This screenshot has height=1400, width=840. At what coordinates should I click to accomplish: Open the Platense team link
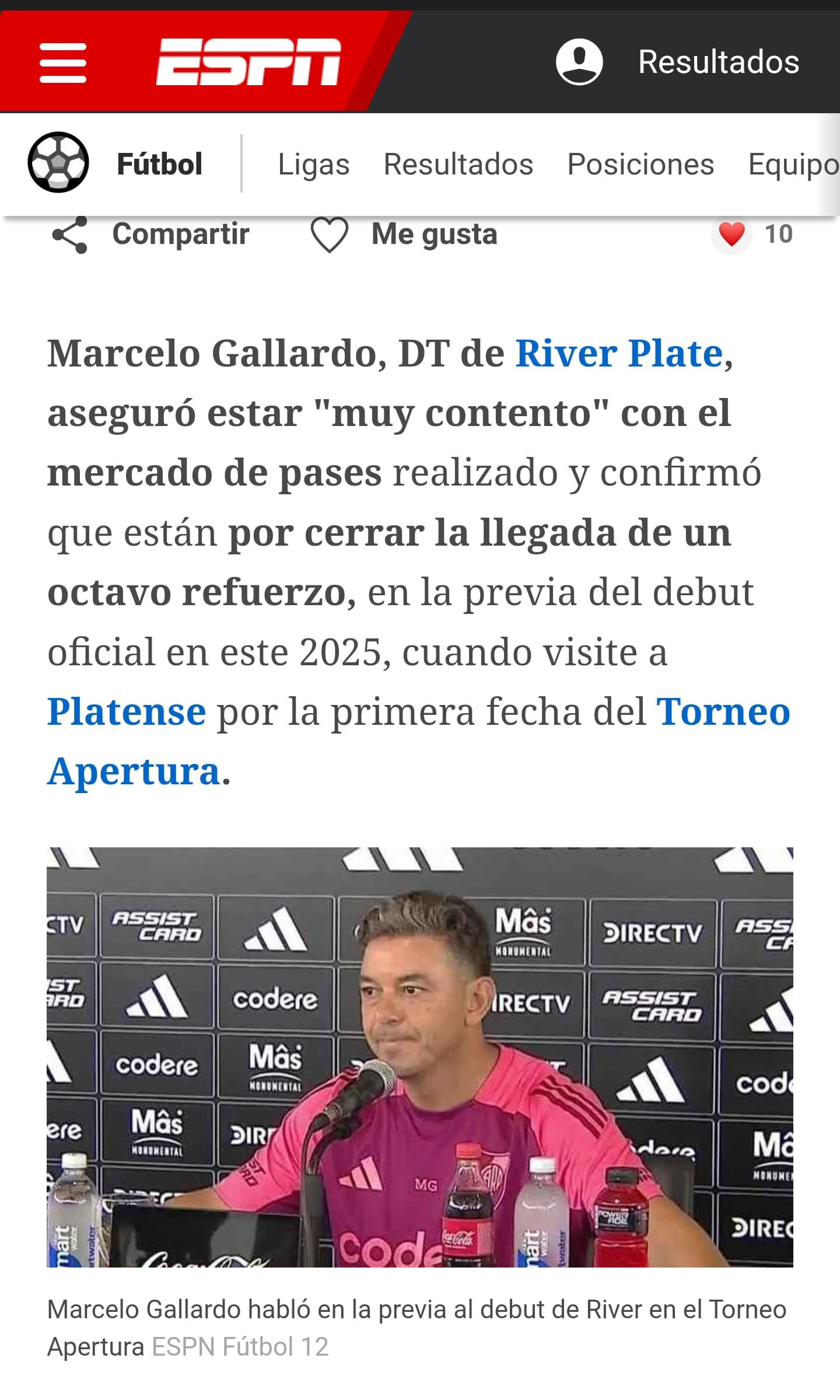127,712
